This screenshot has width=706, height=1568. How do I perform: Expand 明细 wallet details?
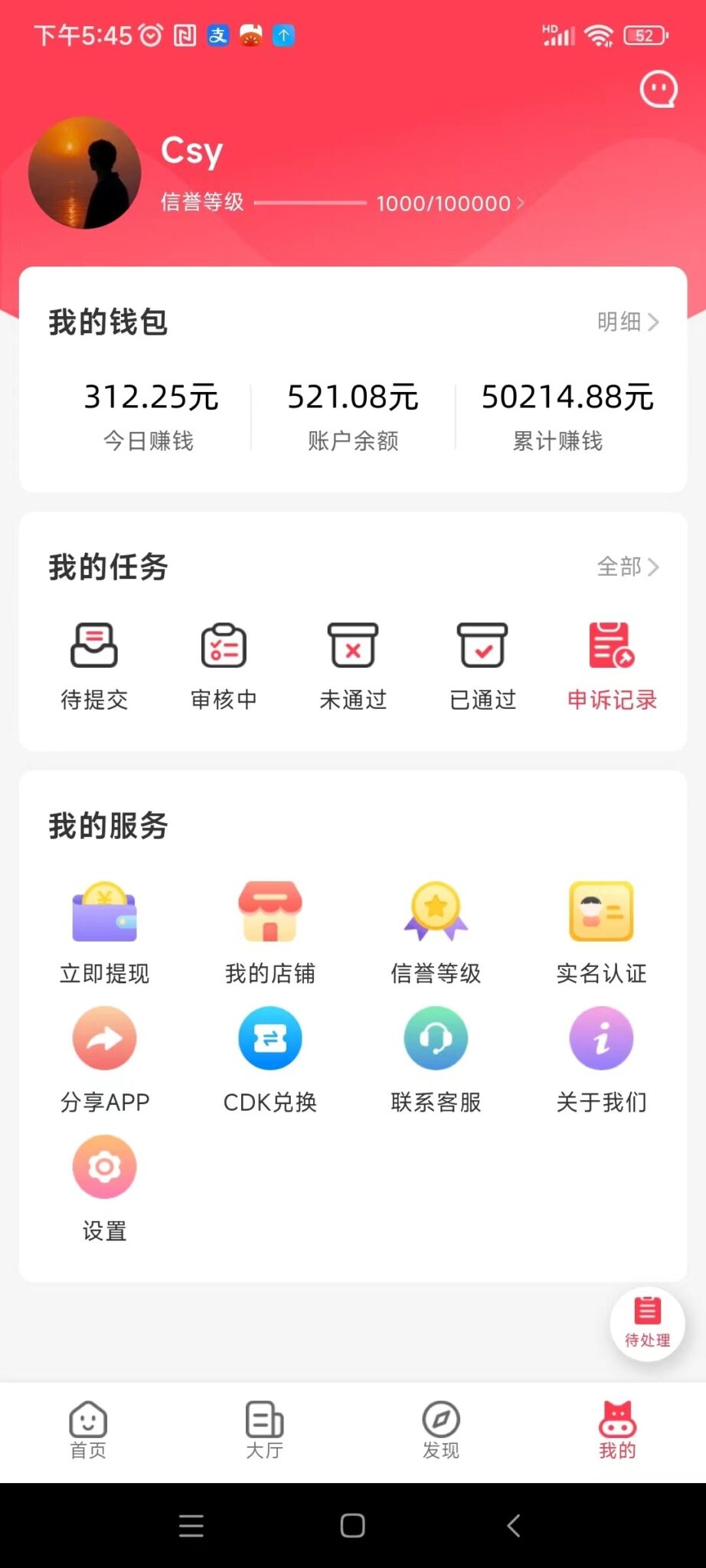628,322
